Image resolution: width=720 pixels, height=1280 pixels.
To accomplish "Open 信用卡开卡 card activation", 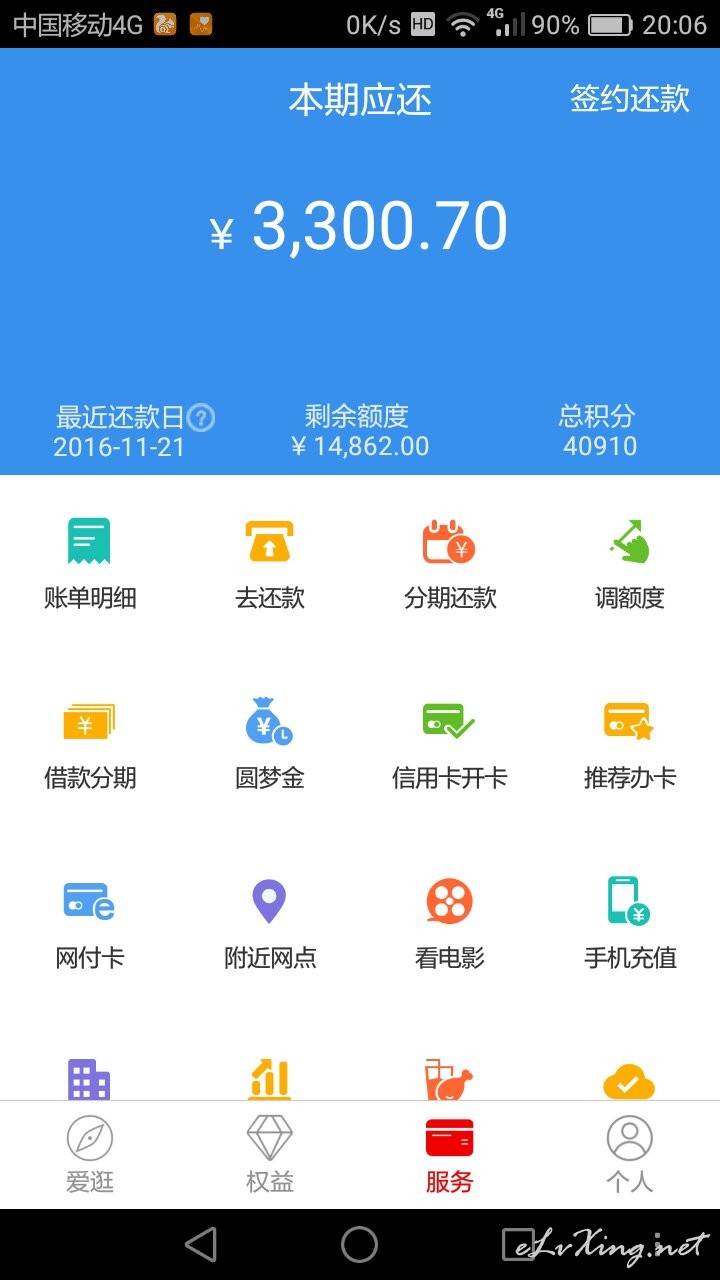I will coord(450,745).
